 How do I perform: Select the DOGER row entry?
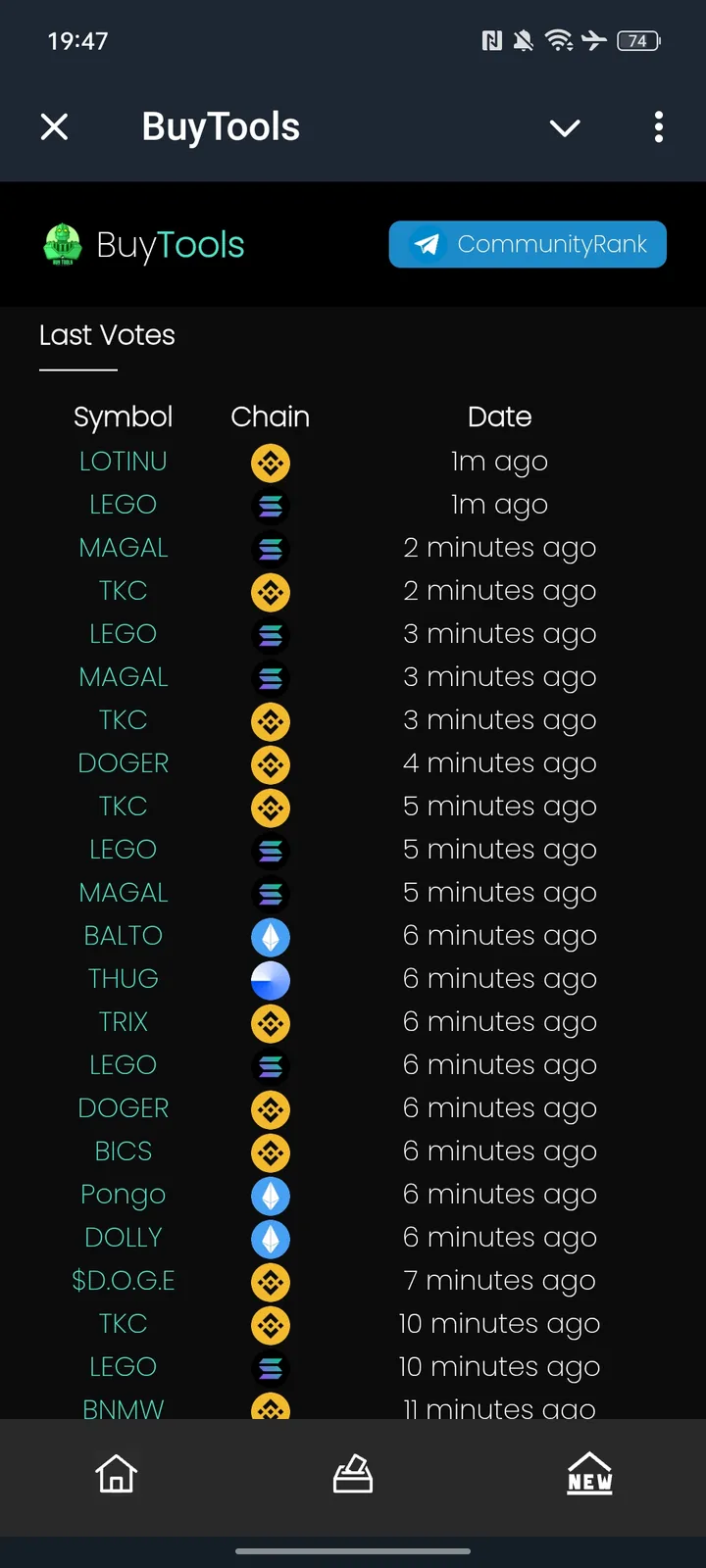124,763
